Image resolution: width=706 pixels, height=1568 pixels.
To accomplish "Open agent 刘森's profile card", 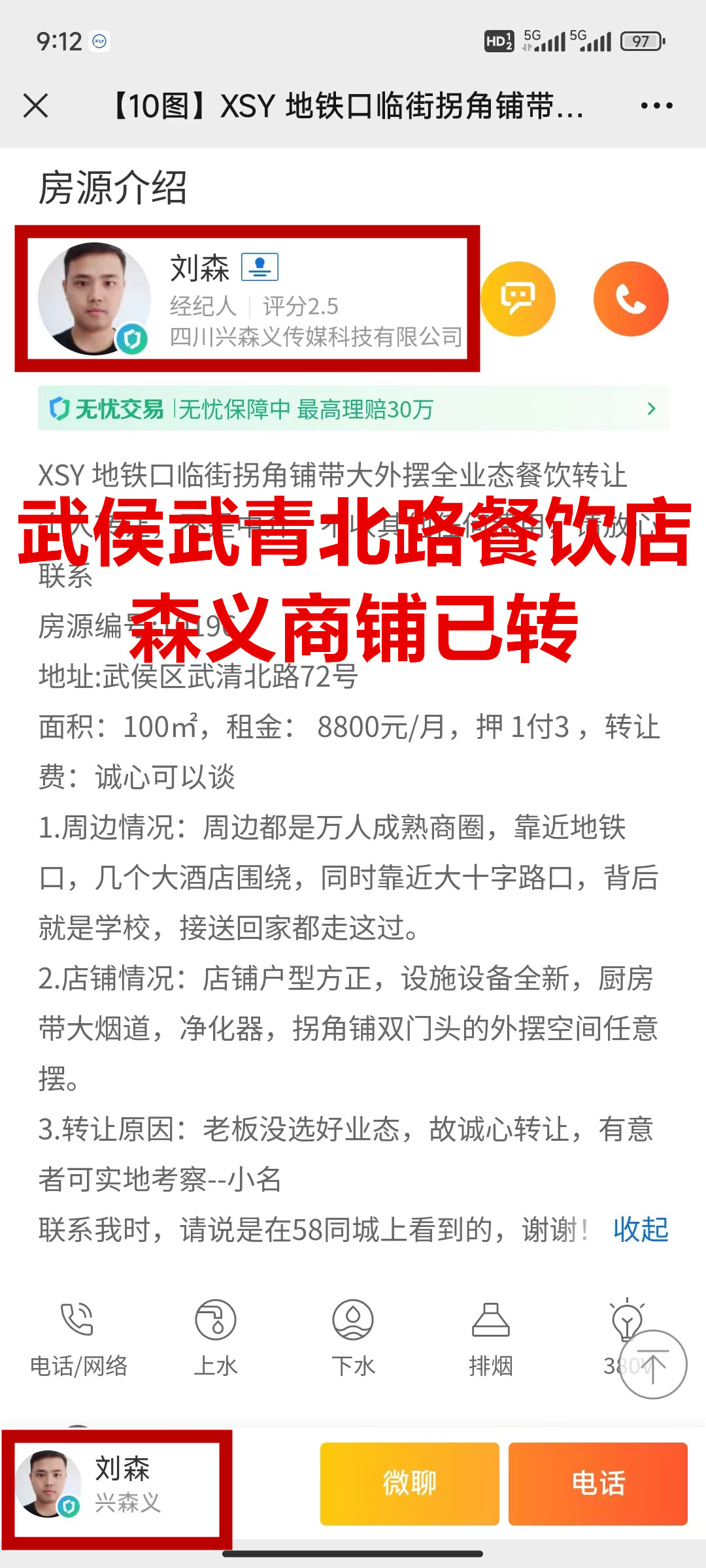I will click(x=247, y=299).
